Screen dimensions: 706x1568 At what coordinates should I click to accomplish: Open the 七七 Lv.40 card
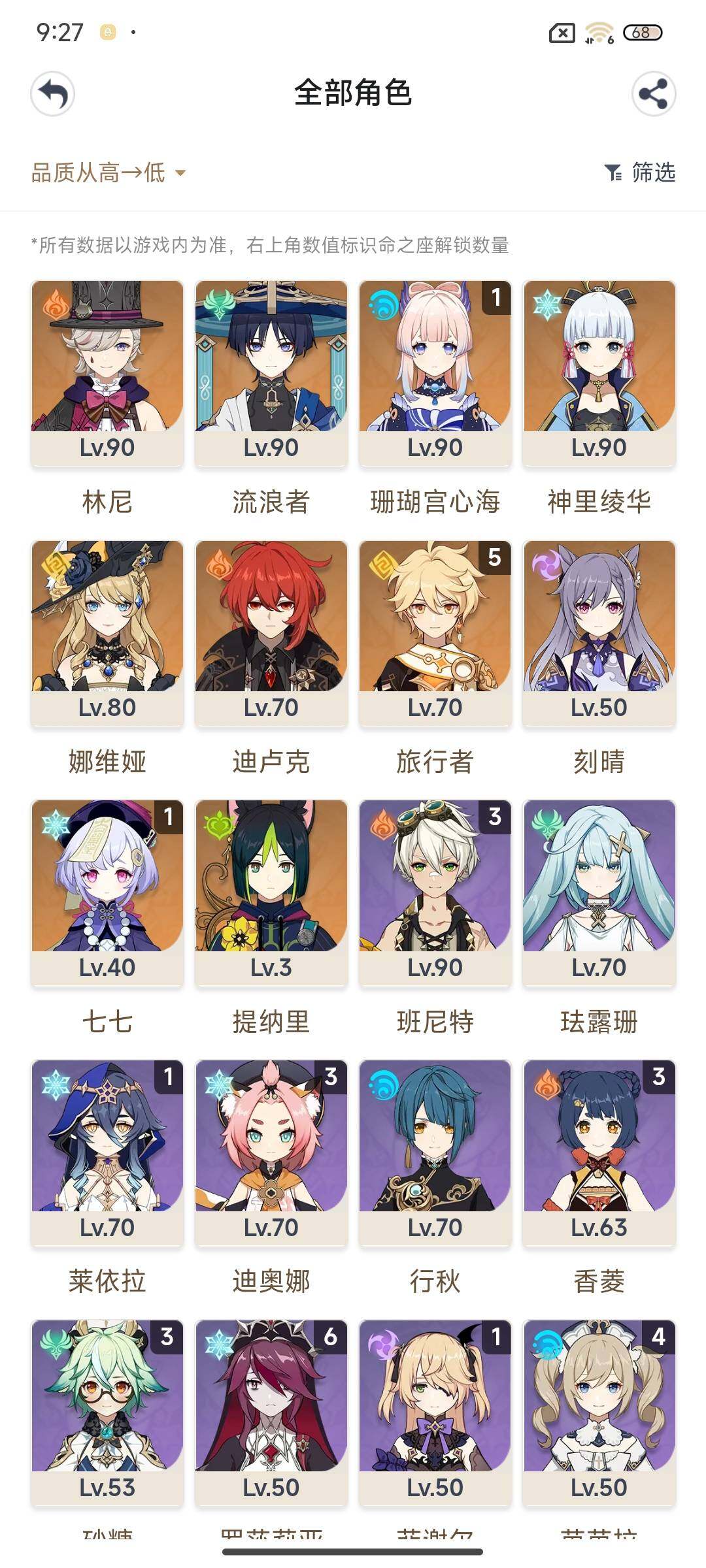pos(107,892)
